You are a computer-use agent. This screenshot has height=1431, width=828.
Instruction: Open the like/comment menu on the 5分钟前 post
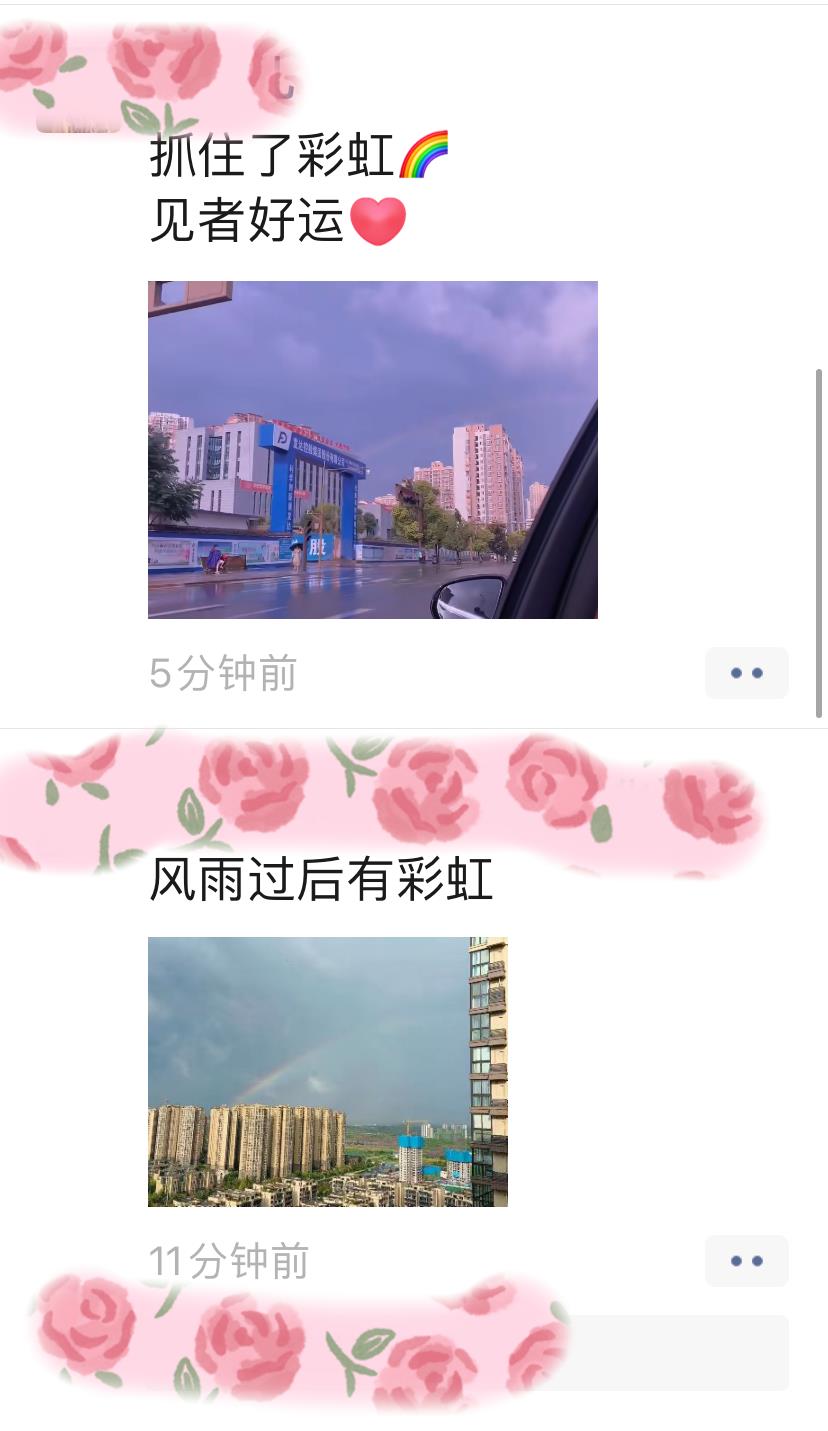[746, 673]
